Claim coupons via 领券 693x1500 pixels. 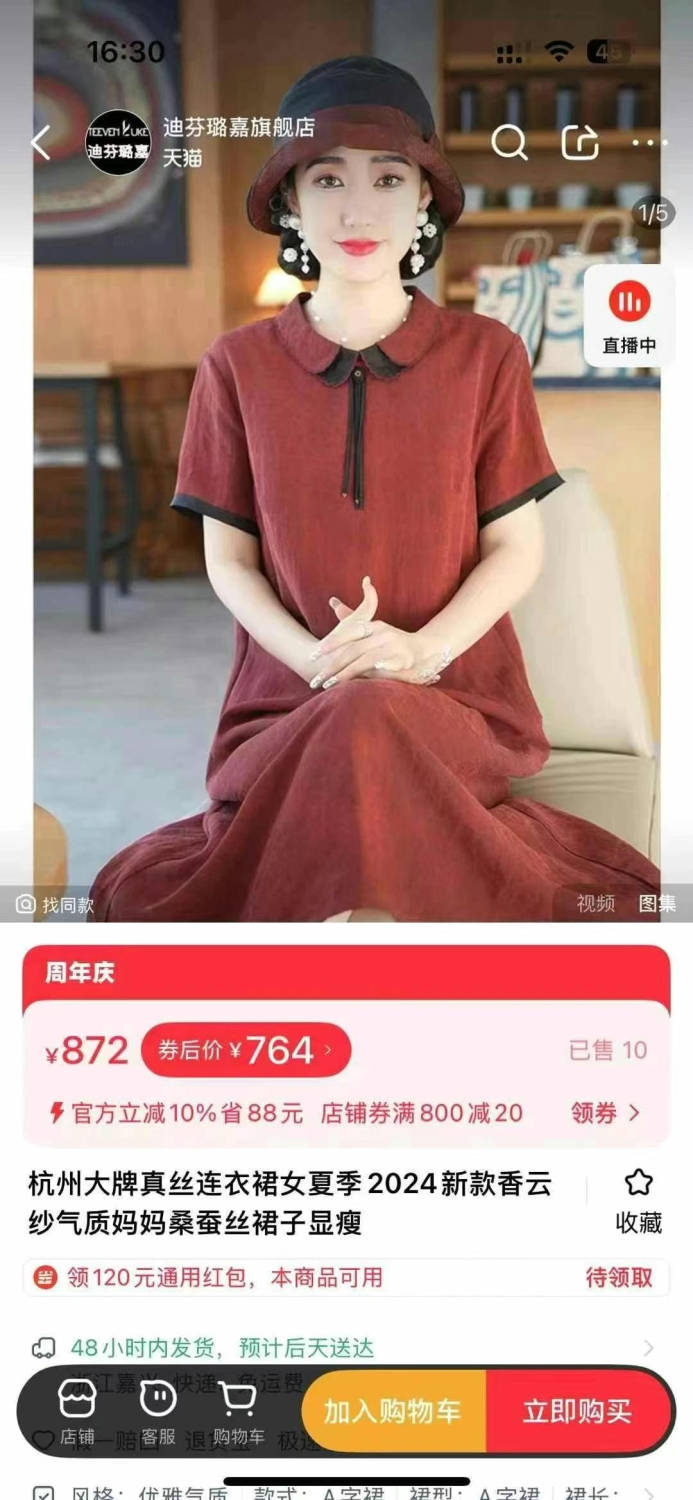605,1113
